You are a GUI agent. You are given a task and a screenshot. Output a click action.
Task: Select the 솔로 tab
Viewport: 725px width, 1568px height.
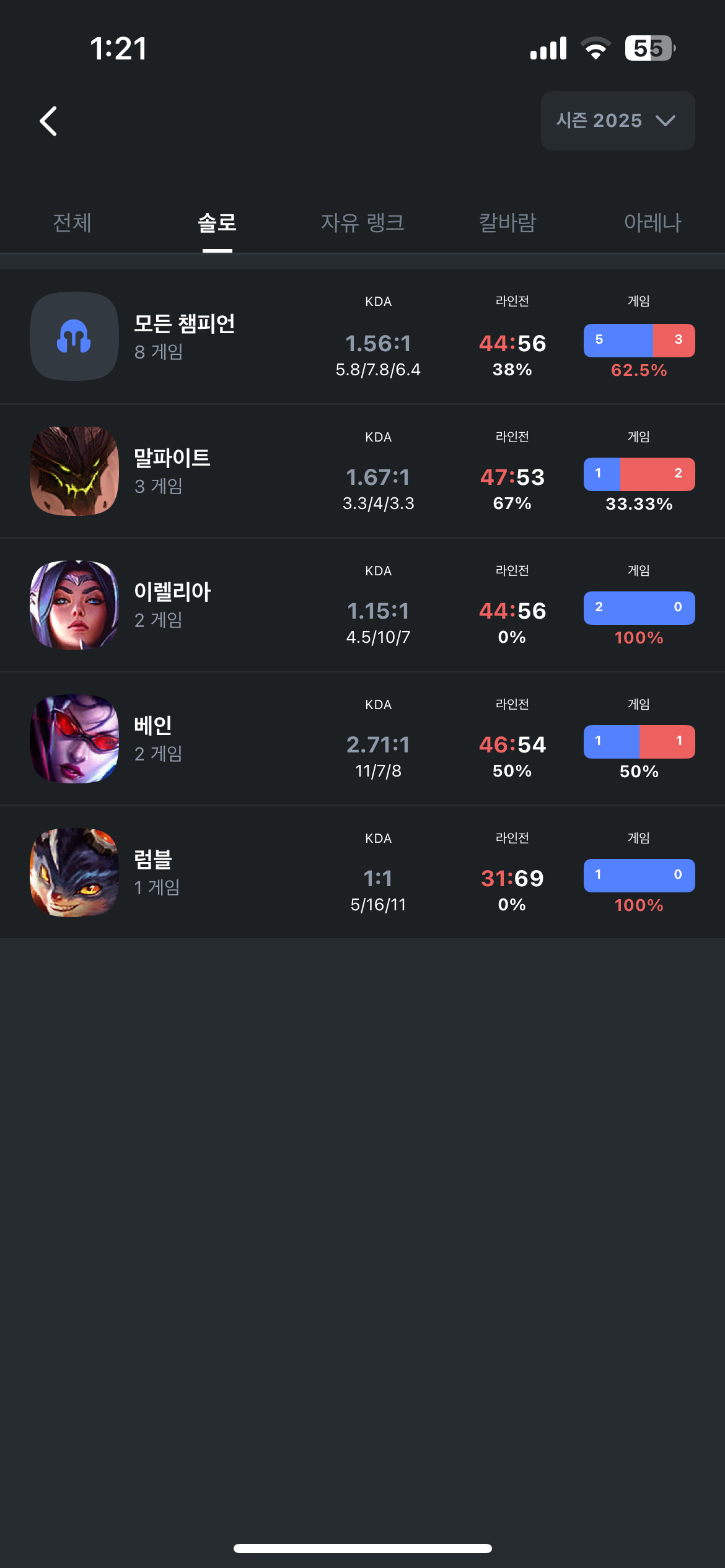(217, 223)
